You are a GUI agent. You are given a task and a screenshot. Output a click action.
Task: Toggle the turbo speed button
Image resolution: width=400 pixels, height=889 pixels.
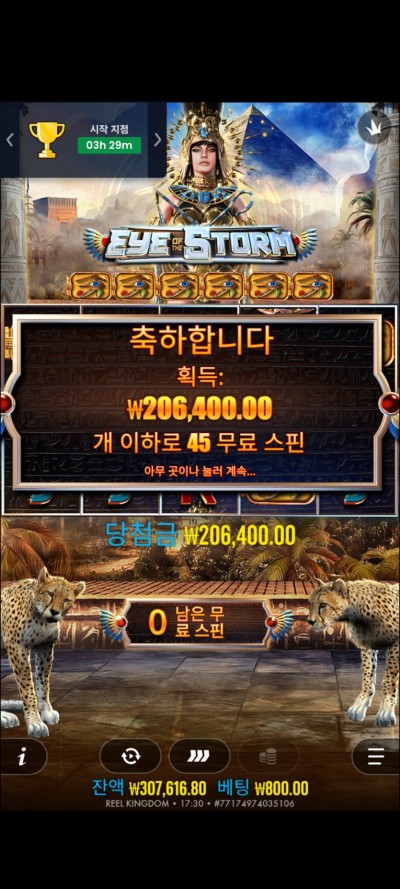(199, 756)
